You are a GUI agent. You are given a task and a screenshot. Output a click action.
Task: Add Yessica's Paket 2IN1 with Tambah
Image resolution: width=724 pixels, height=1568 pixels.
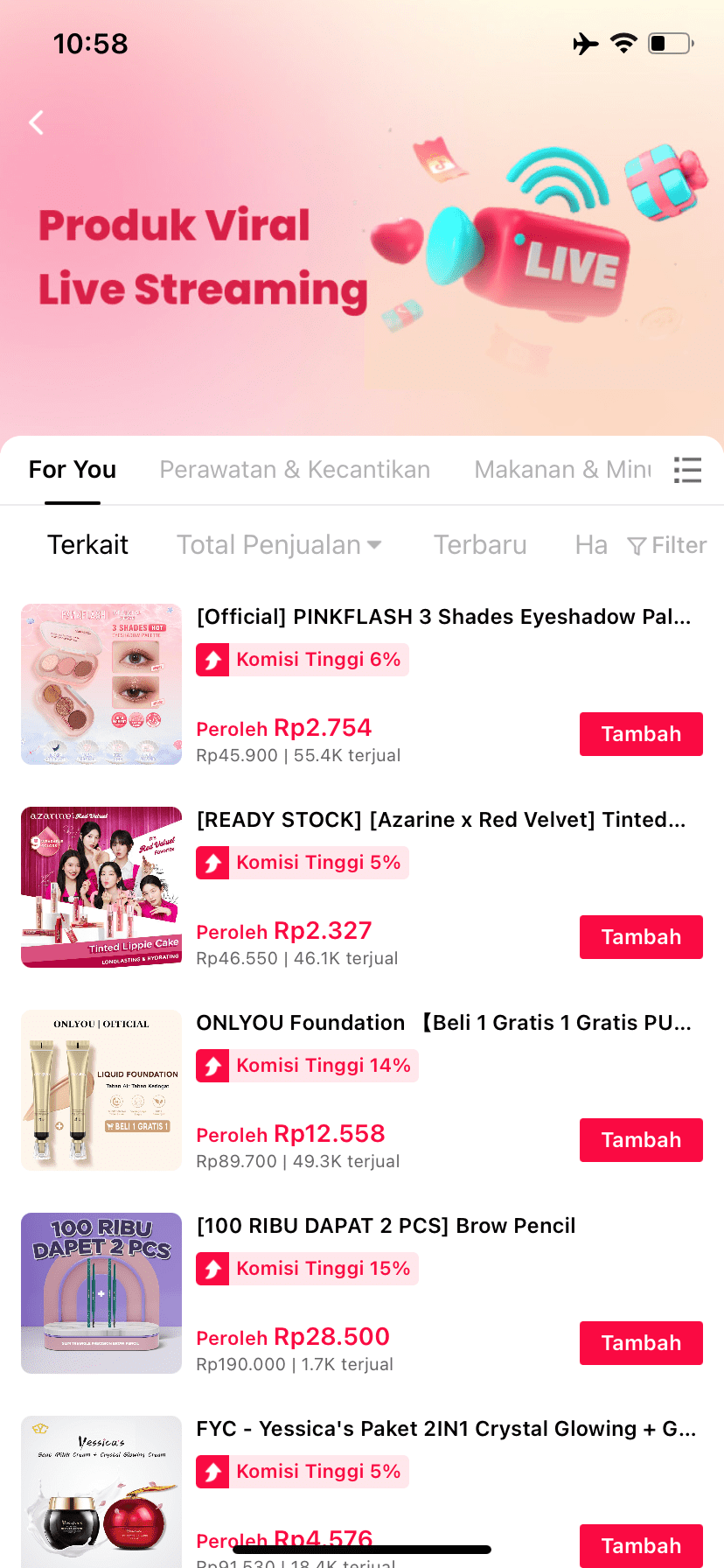click(x=641, y=1545)
